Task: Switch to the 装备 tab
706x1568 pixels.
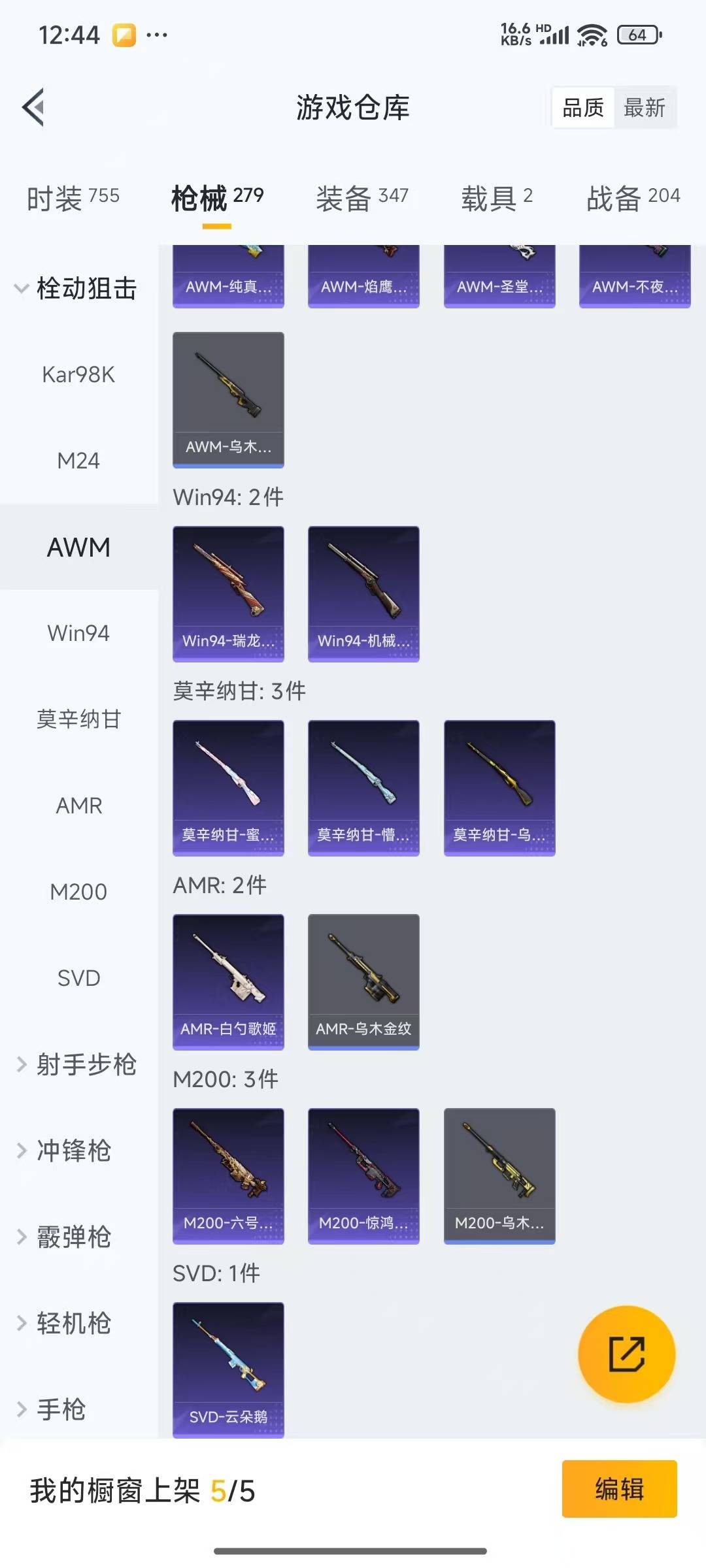Action: pos(362,198)
